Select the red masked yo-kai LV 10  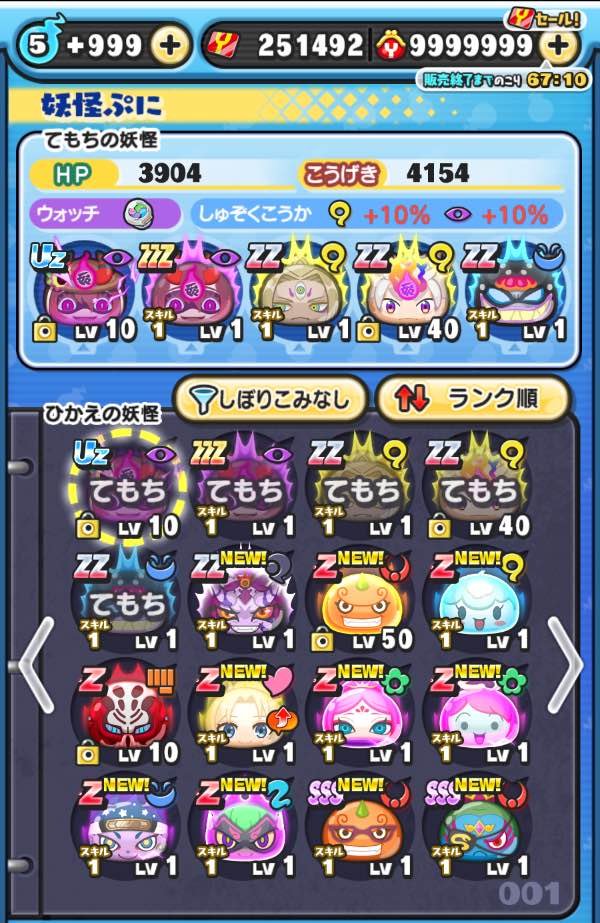(x=128, y=710)
